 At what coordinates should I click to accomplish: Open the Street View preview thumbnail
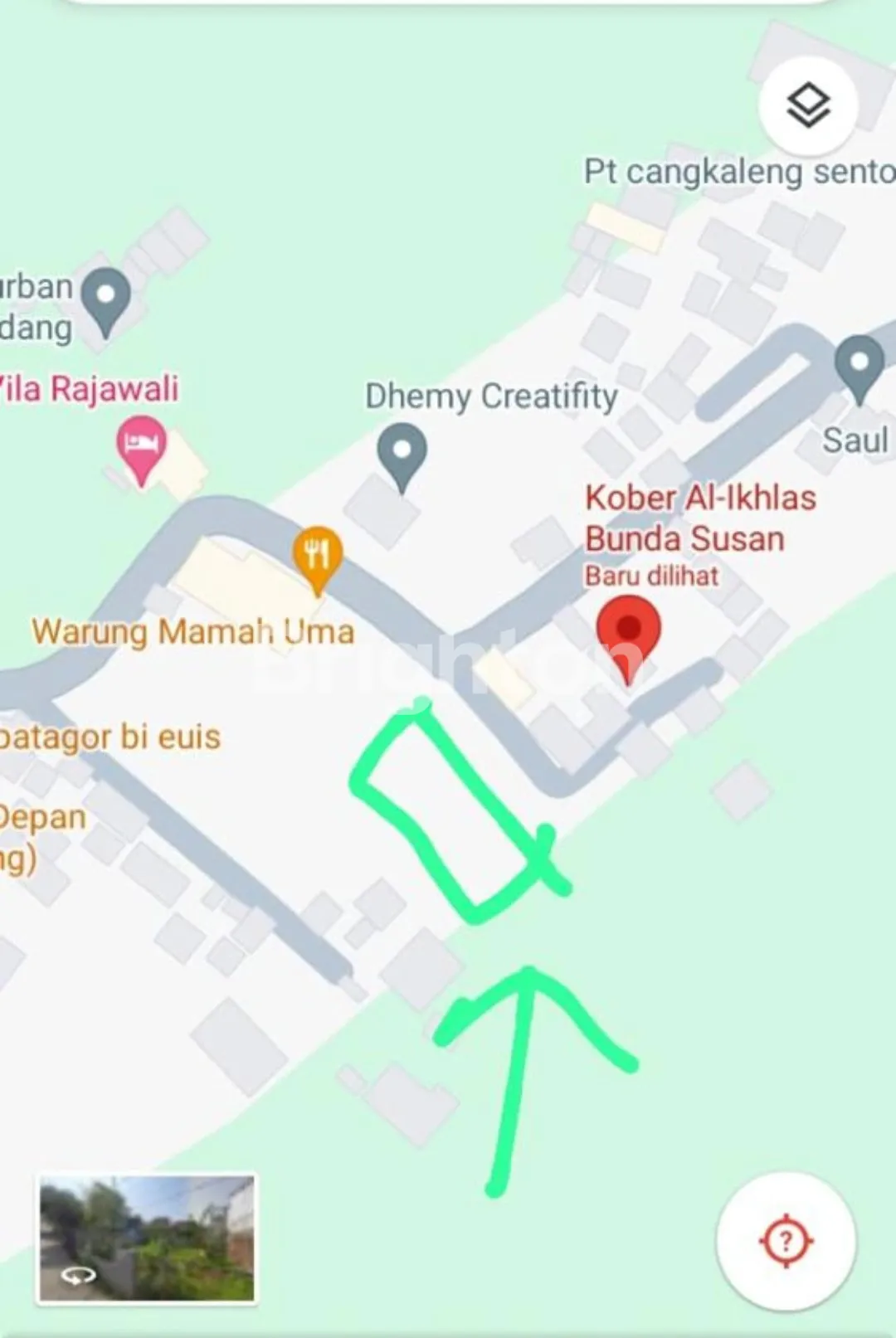click(147, 1238)
